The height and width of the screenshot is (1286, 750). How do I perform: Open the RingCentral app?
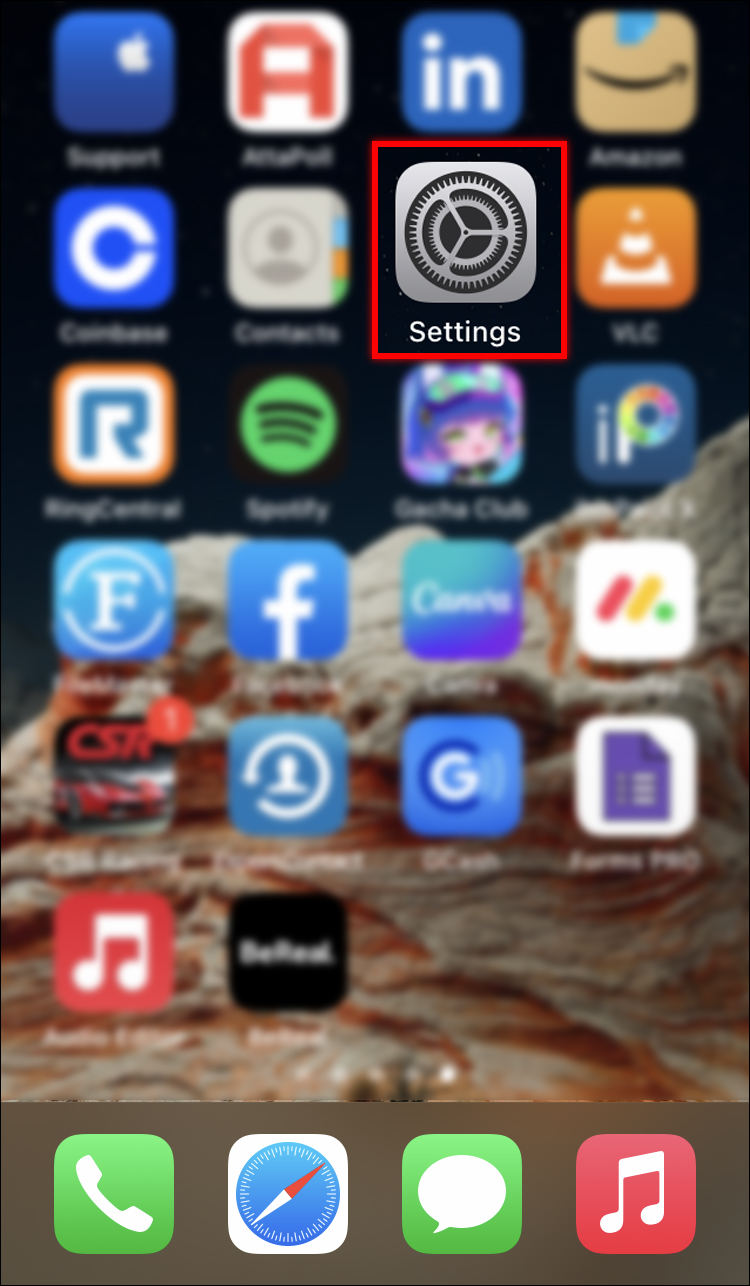[114, 424]
